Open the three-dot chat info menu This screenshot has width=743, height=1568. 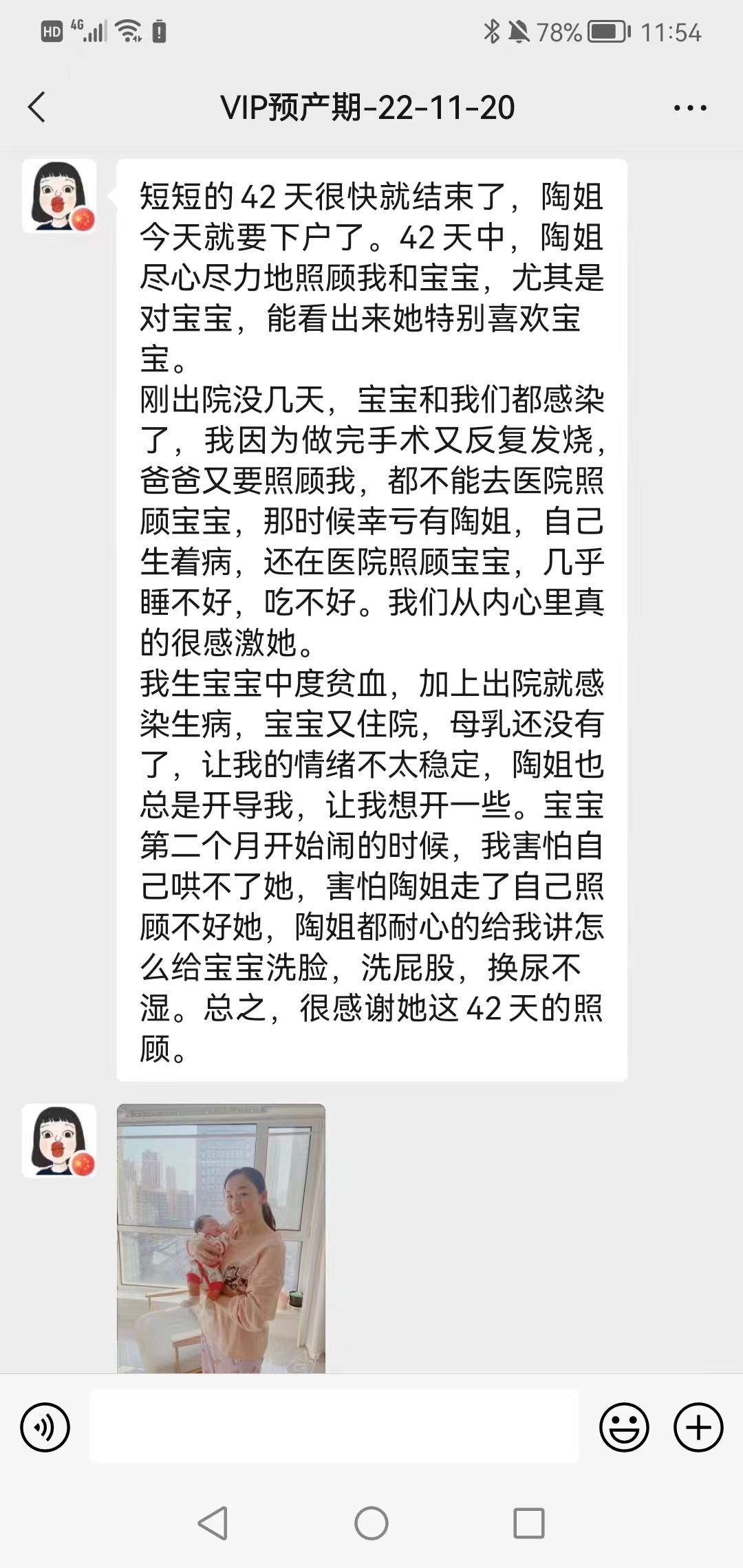pyautogui.click(x=690, y=108)
